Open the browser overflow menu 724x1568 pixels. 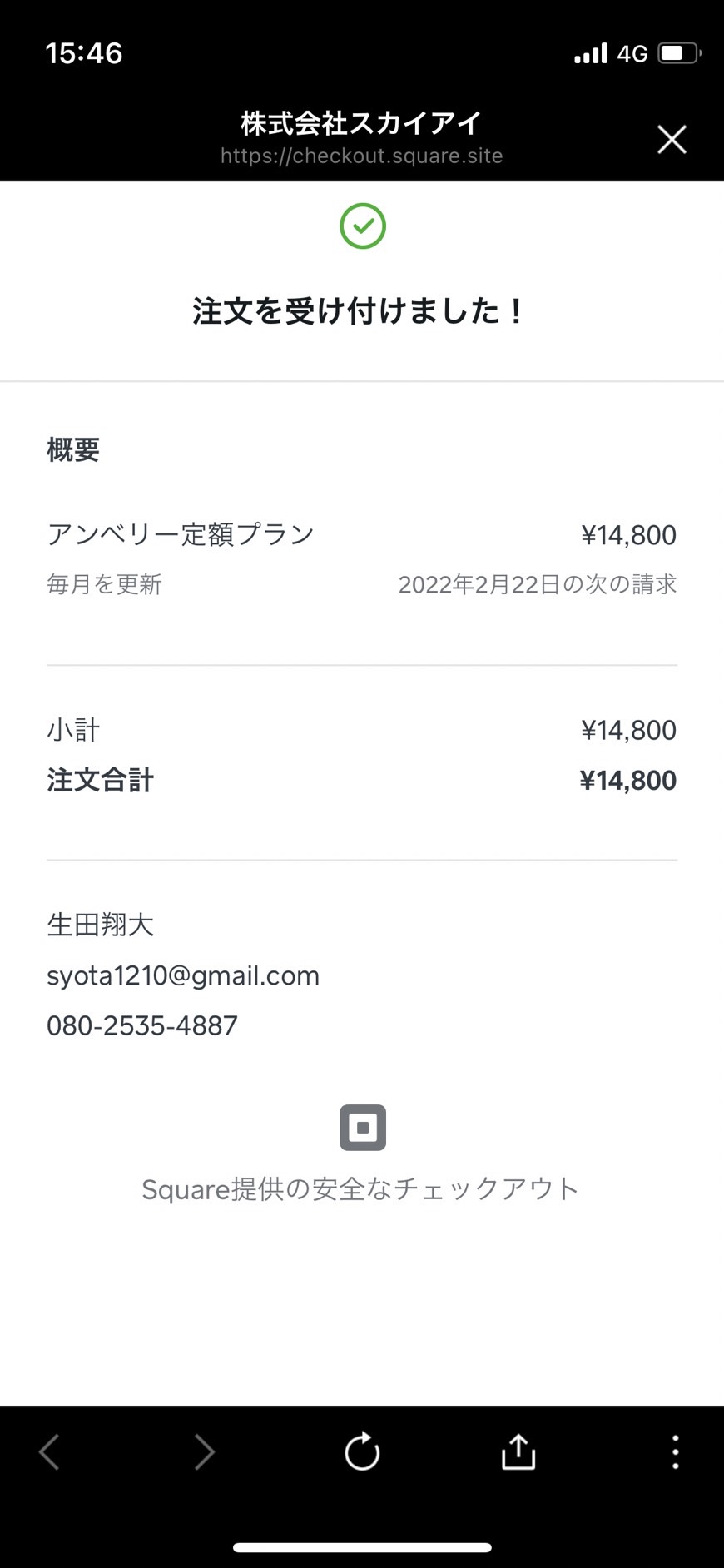tap(675, 1452)
